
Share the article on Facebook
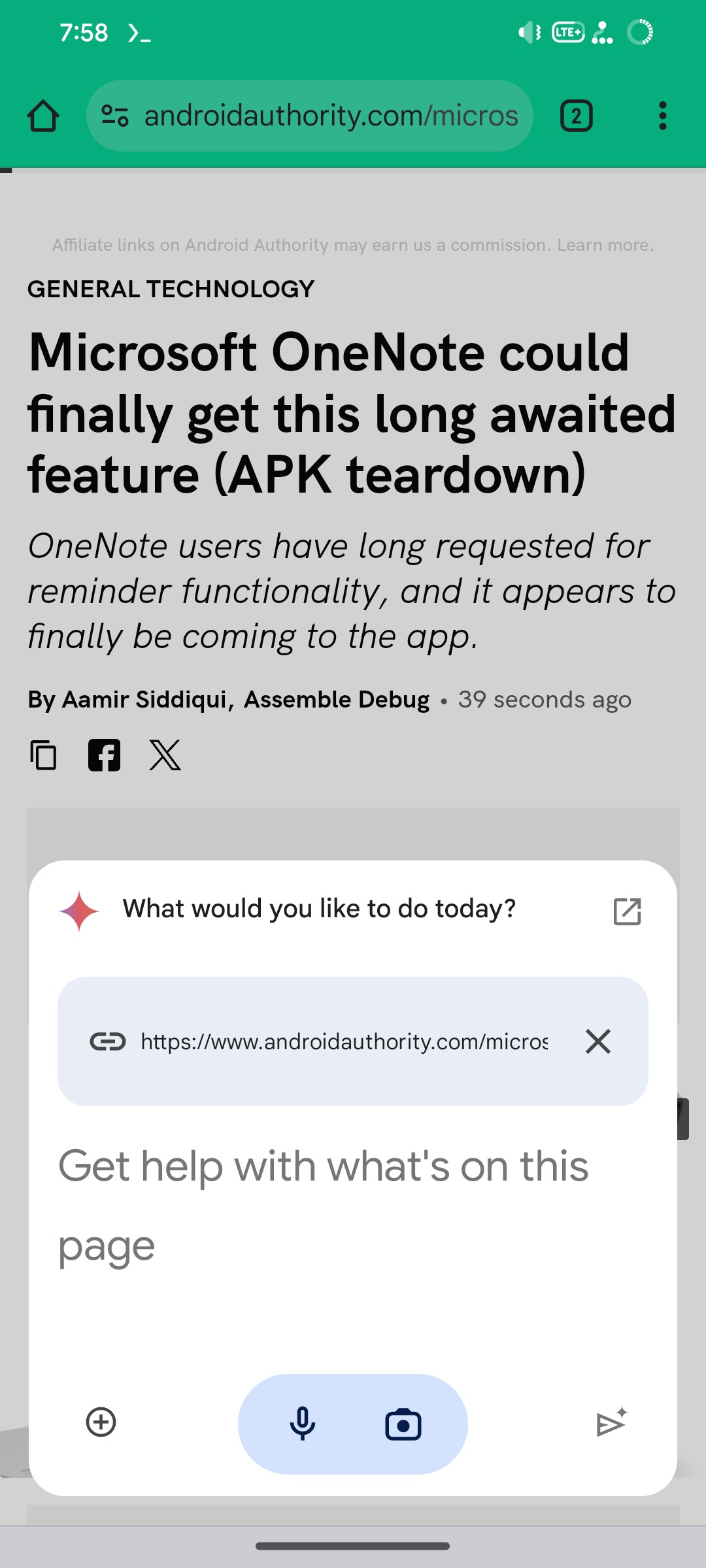[x=105, y=755]
